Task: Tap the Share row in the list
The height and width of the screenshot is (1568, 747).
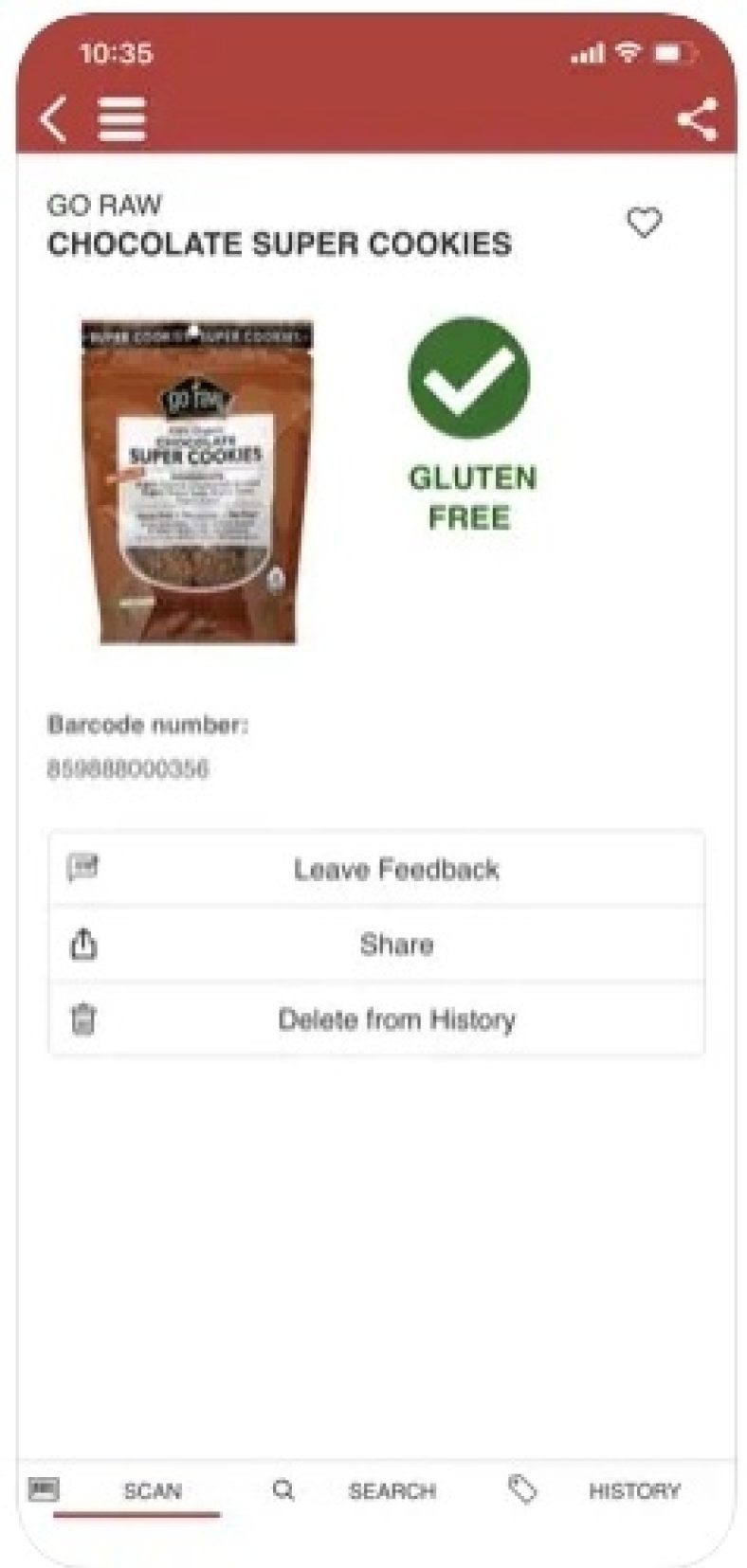Action: [395, 944]
